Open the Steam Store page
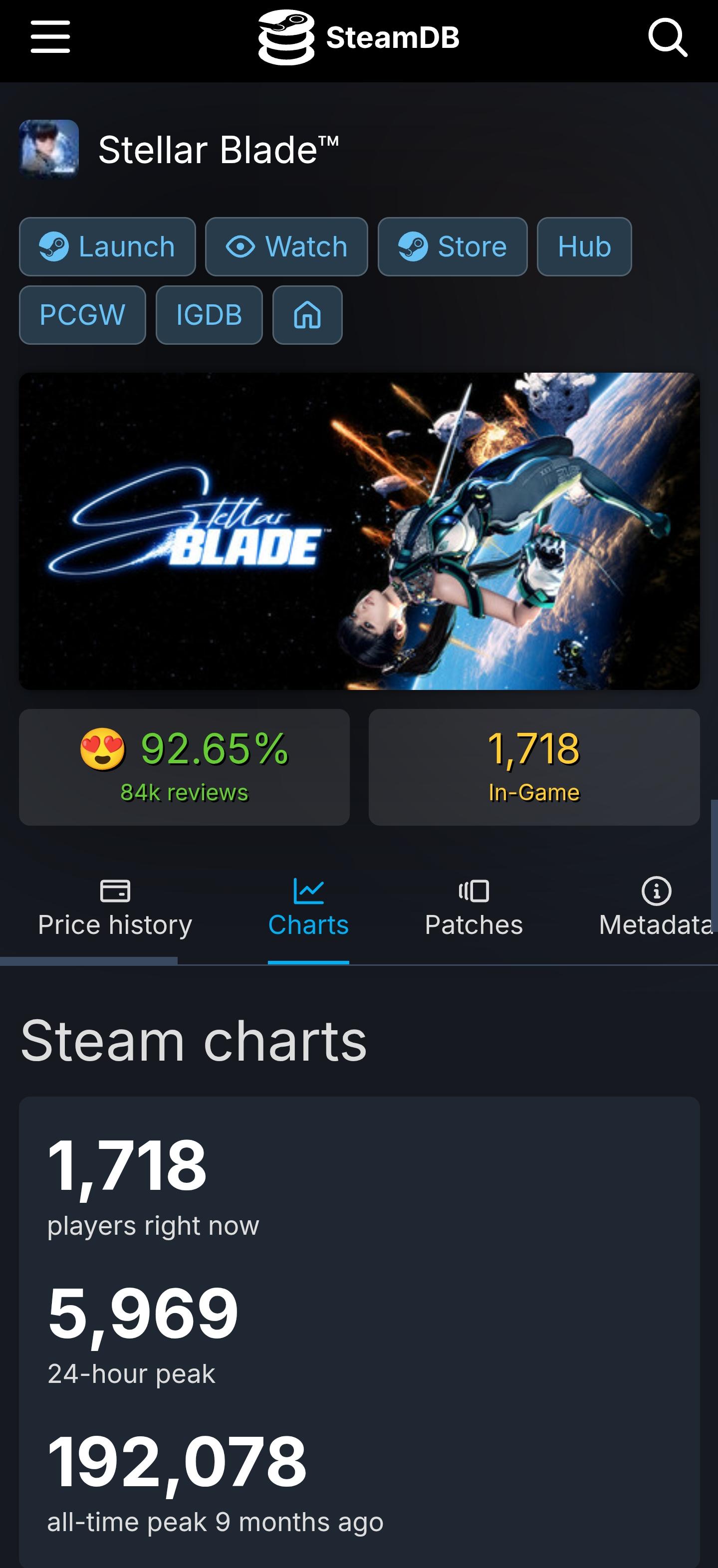The image size is (718, 1568). (x=452, y=246)
